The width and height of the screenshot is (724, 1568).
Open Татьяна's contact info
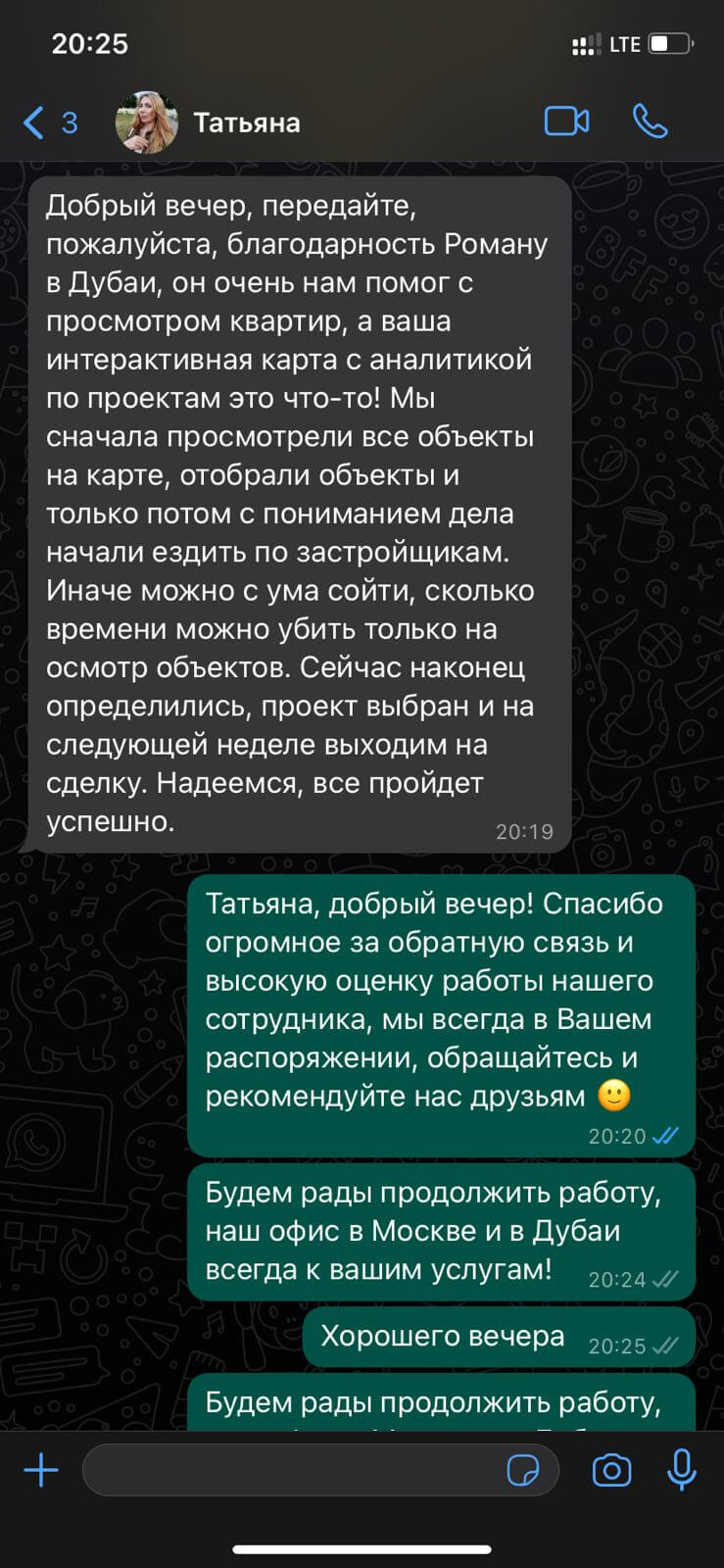(x=246, y=122)
